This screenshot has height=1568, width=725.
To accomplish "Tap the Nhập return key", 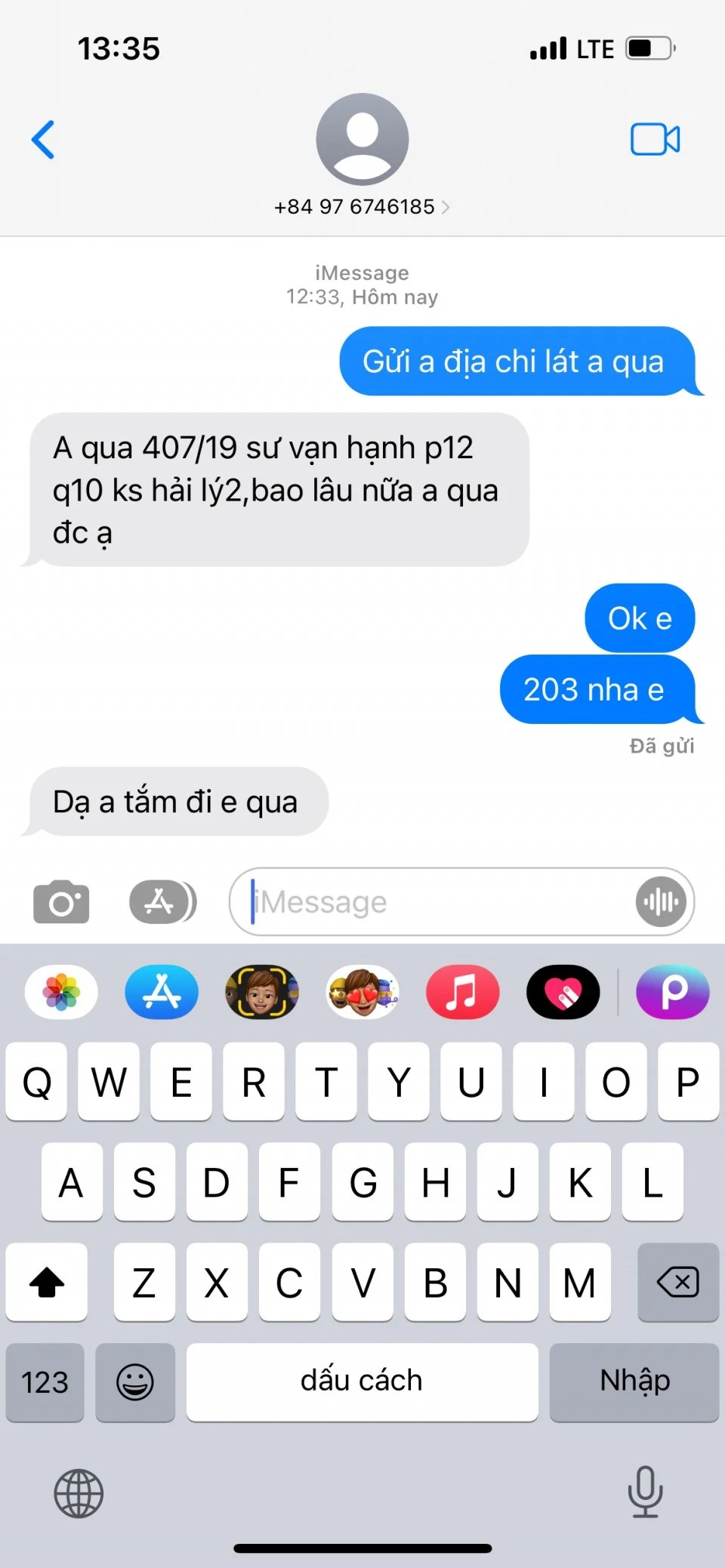I will point(634,1382).
